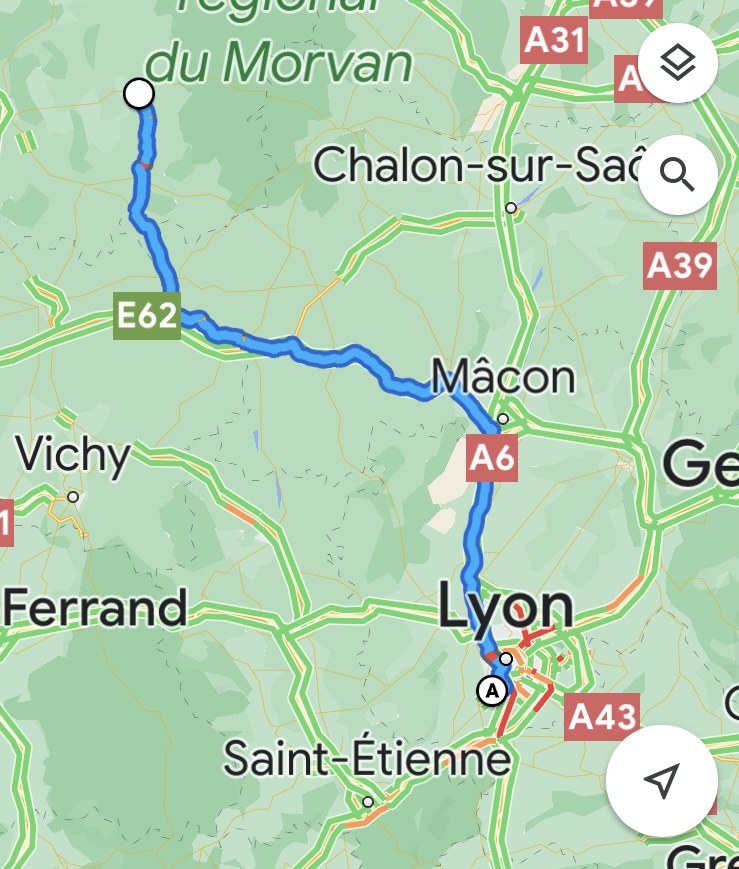Select the white destination marker
This screenshot has height=869, width=739.
tap(140, 94)
